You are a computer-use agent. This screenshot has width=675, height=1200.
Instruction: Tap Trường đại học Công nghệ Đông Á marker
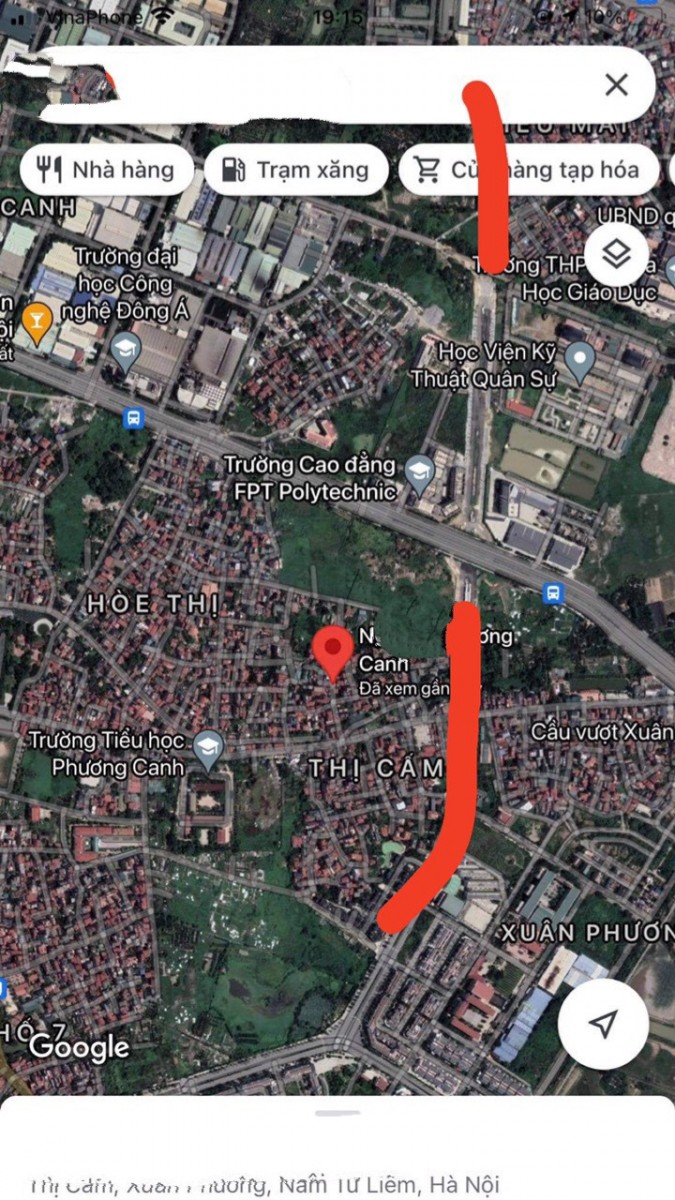tap(125, 350)
